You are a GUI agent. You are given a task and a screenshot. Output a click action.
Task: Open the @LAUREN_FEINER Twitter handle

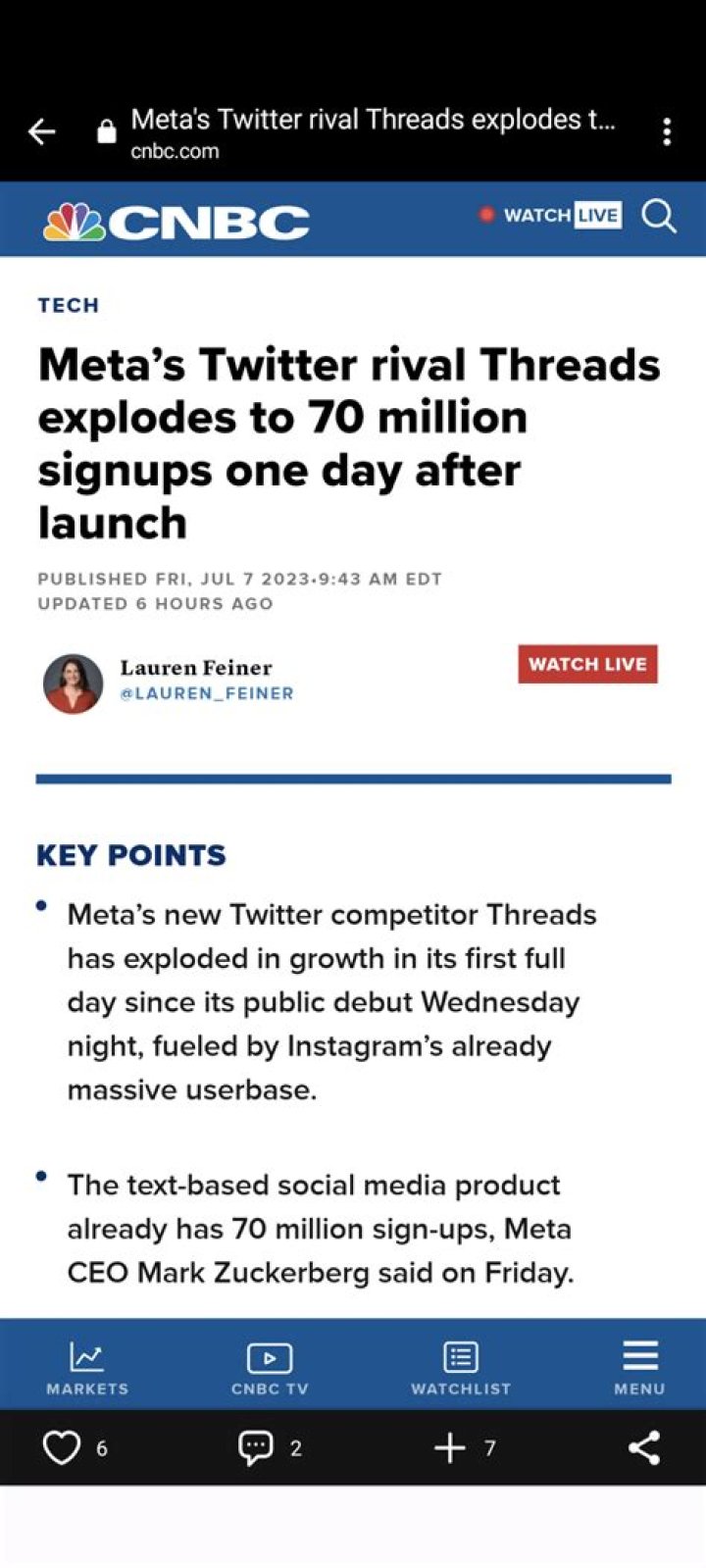(x=207, y=693)
